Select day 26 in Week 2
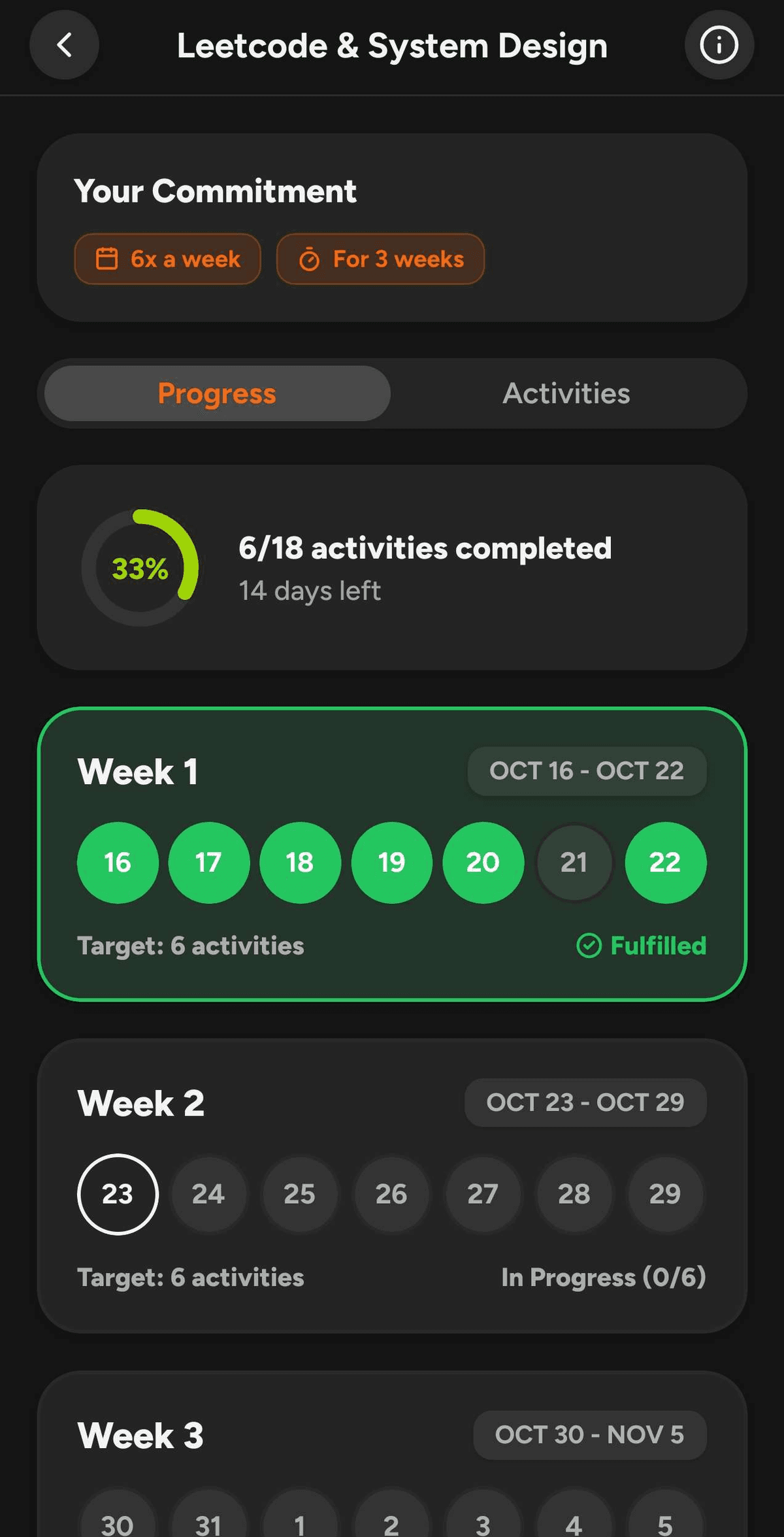The height and width of the screenshot is (1537, 784). [391, 1194]
